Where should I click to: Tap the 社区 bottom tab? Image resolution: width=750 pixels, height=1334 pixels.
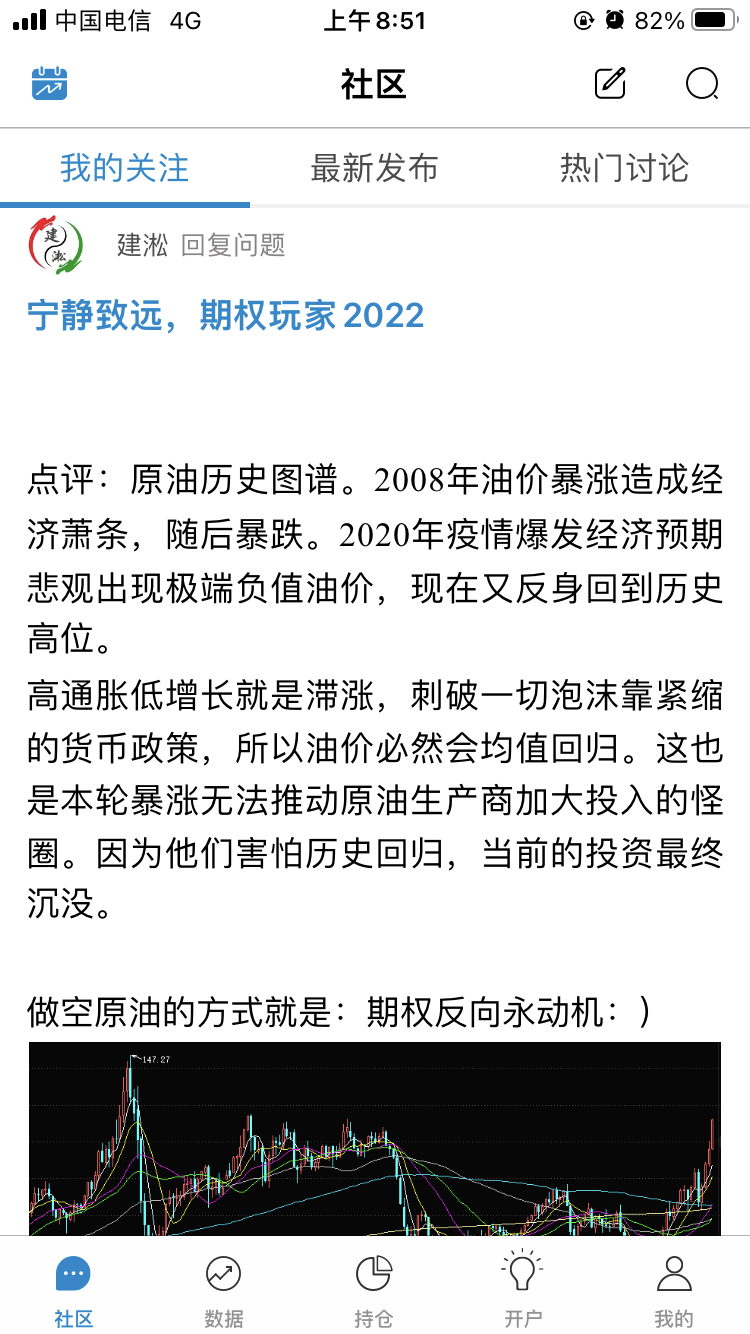tap(74, 1290)
